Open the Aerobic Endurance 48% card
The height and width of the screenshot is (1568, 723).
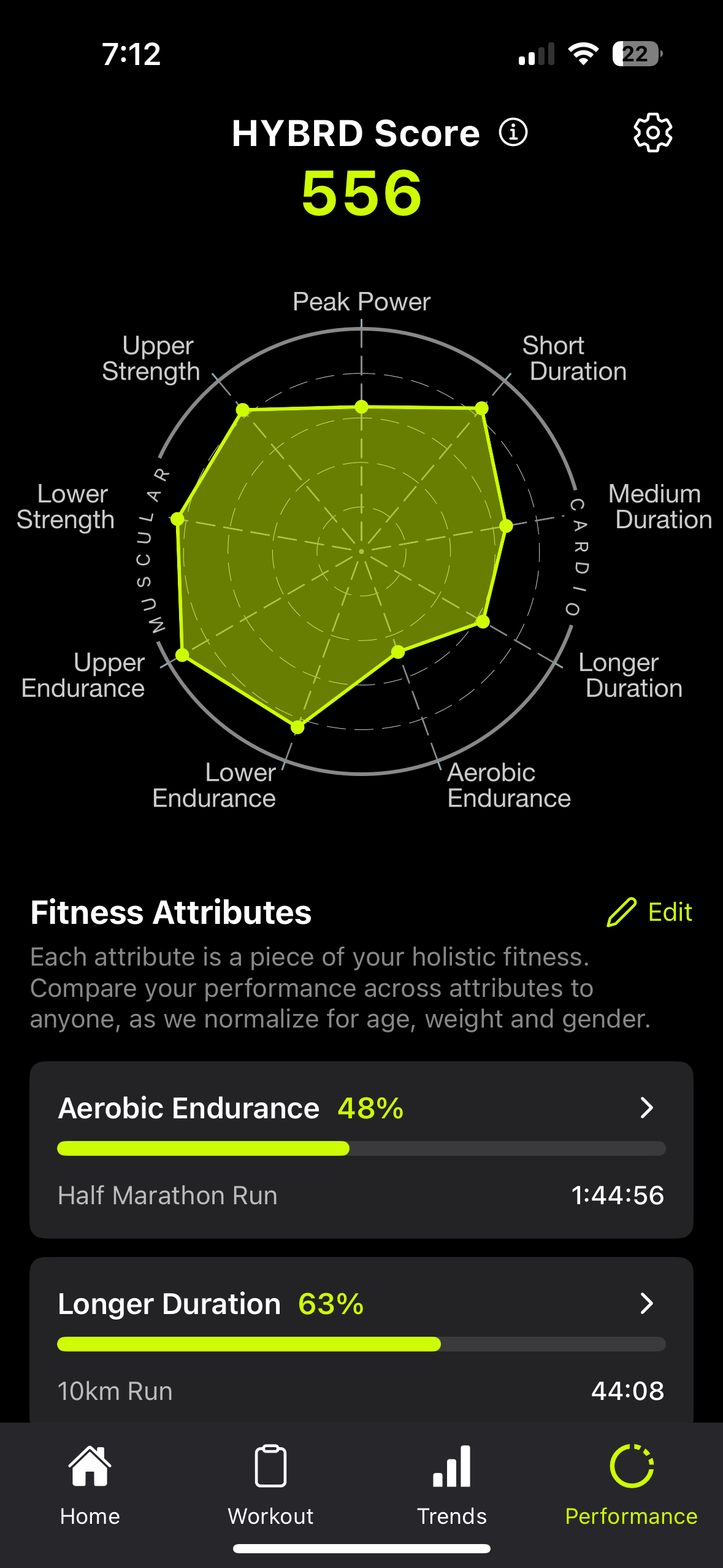coord(361,1150)
